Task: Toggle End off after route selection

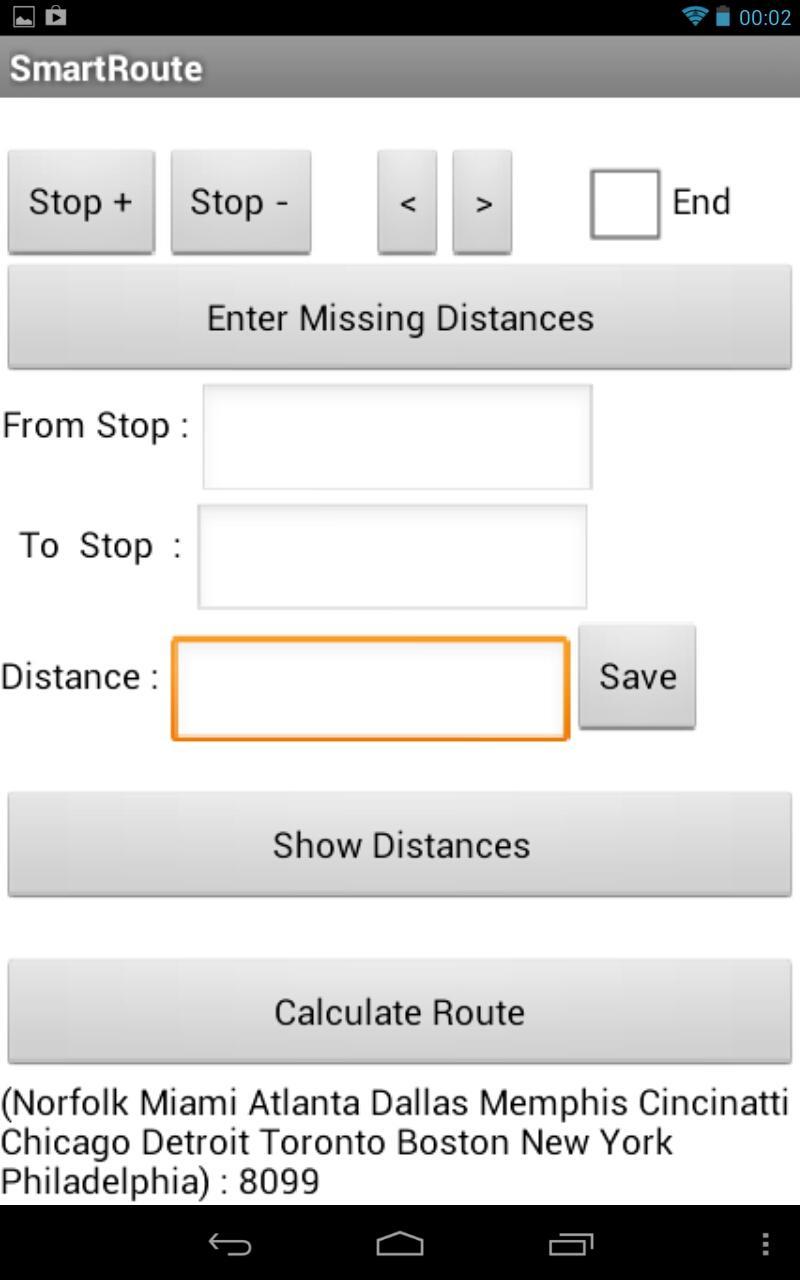Action: (x=624, y=201)
